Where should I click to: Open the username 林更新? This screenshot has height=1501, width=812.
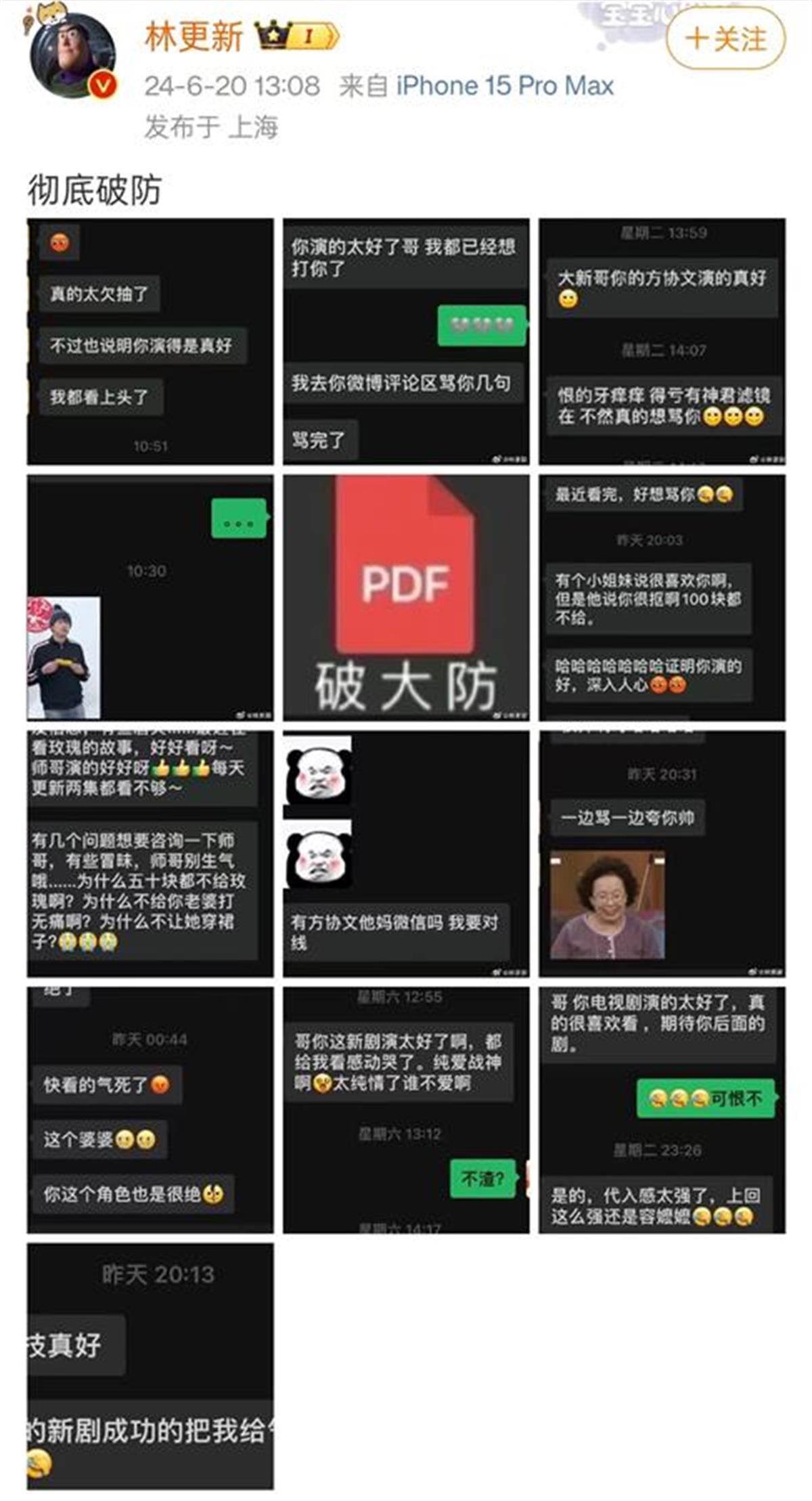pos(194,37)
